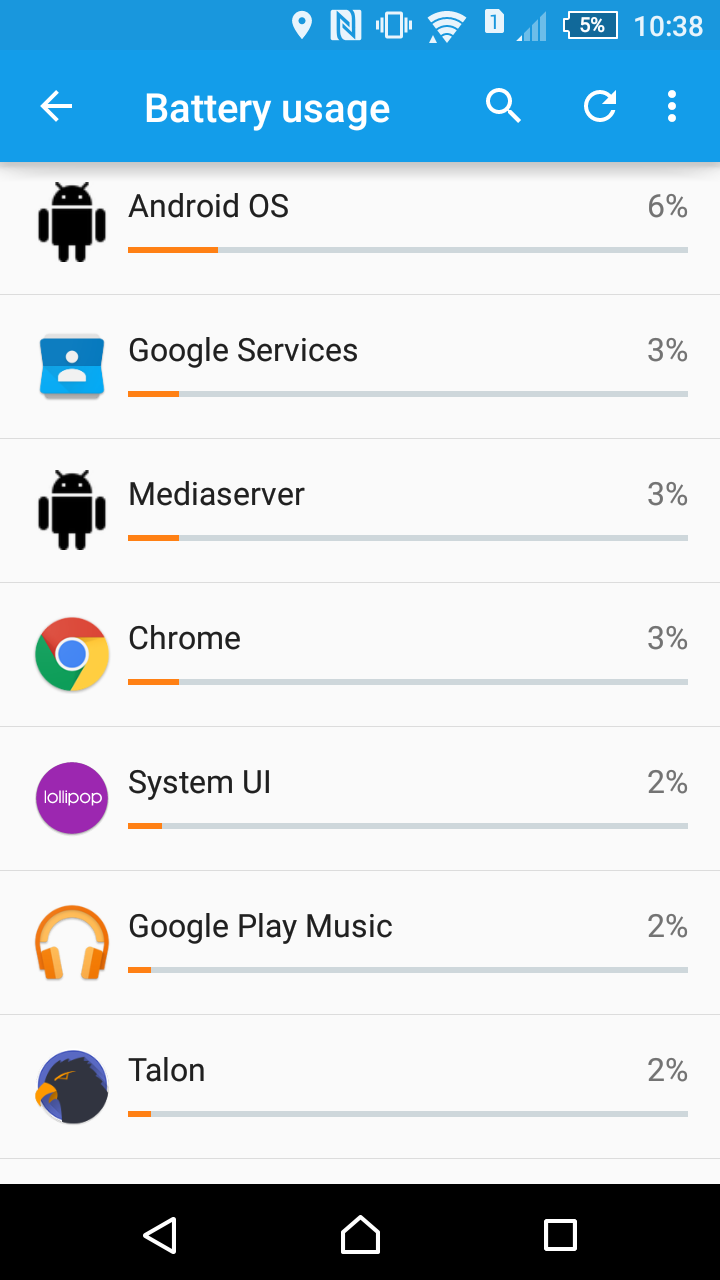Open Google Play Music usage details
Screen dimensions: 720x1280
[x=360, y=943]
